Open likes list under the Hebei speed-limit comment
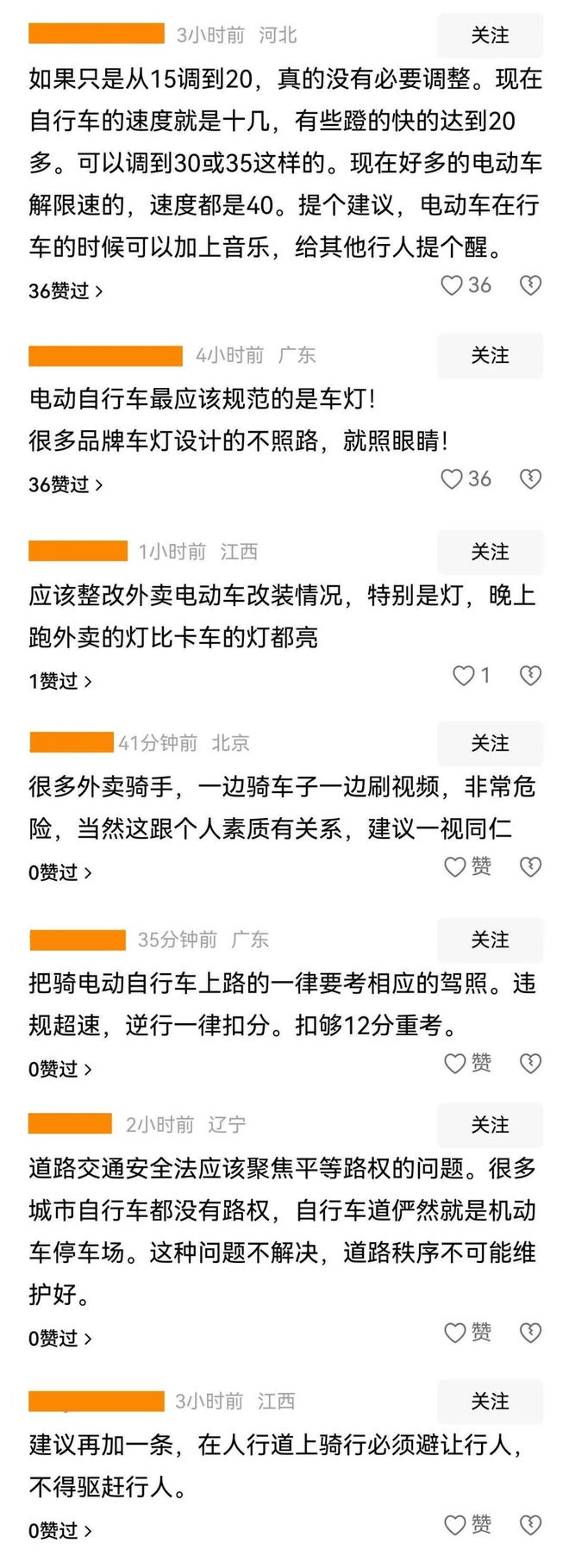Viewport: 569px width, 1568px height. pyautogui.click(x=66, y=291)
